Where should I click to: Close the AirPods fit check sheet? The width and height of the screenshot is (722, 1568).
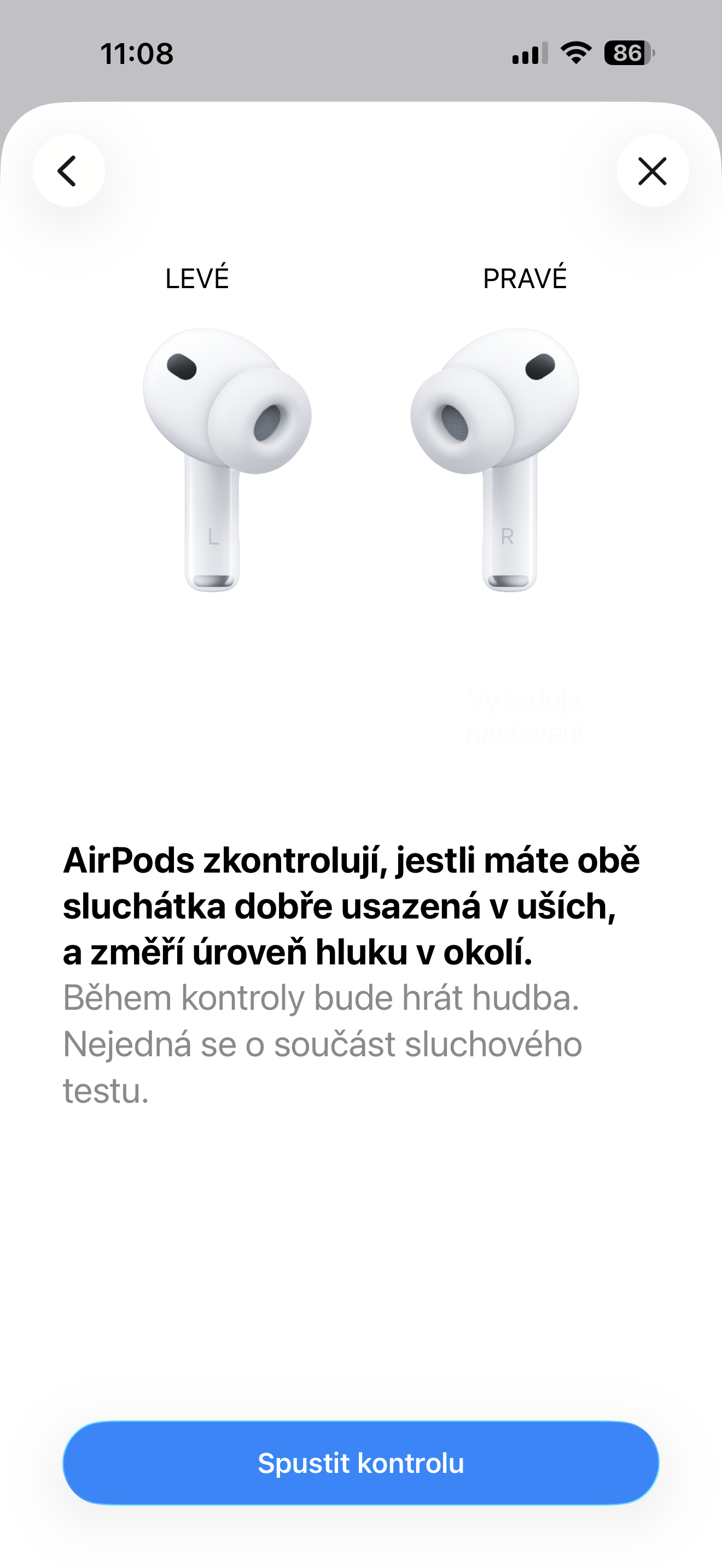(653, 171)
